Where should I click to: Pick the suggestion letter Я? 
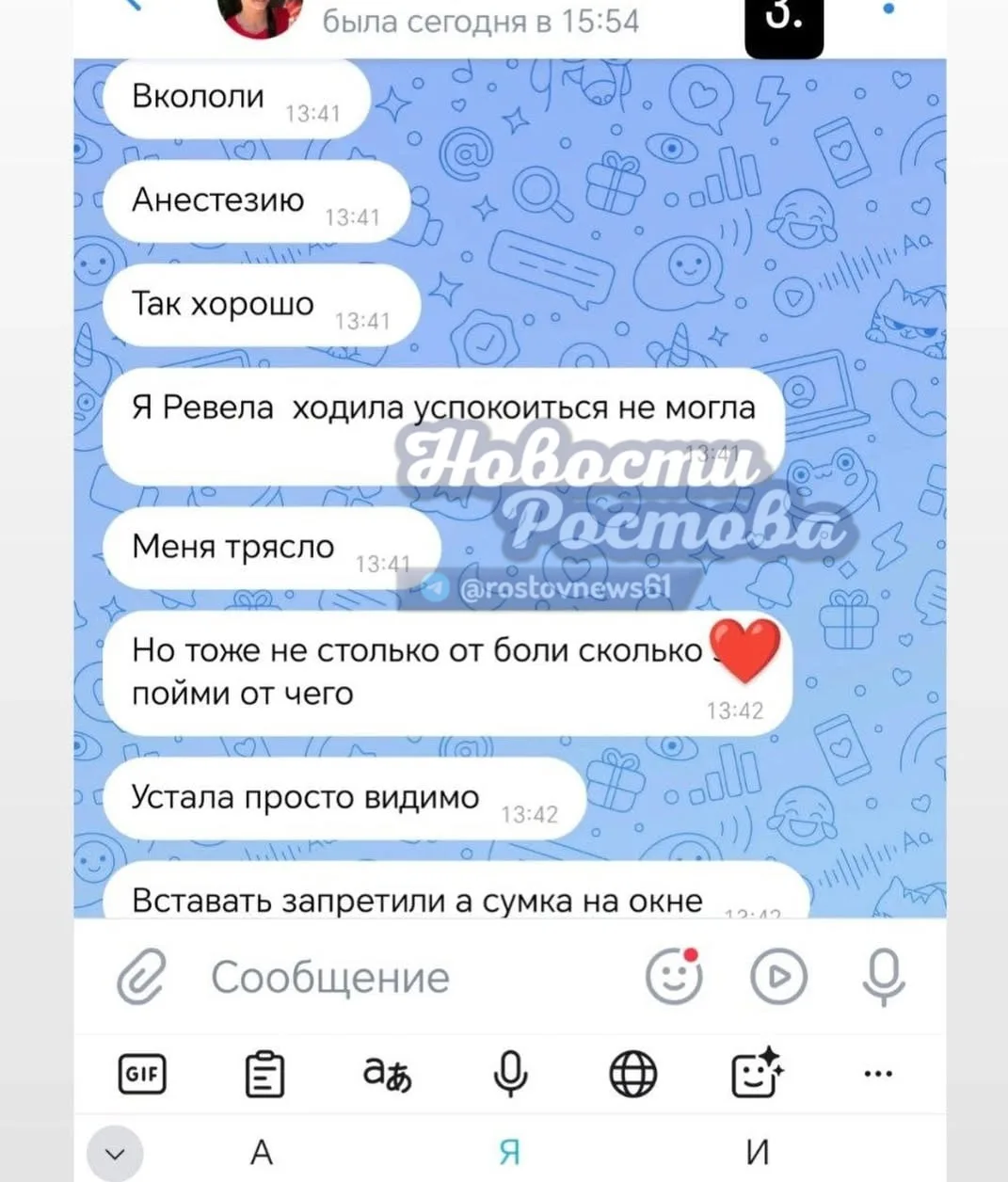[x=509, y=1152]
